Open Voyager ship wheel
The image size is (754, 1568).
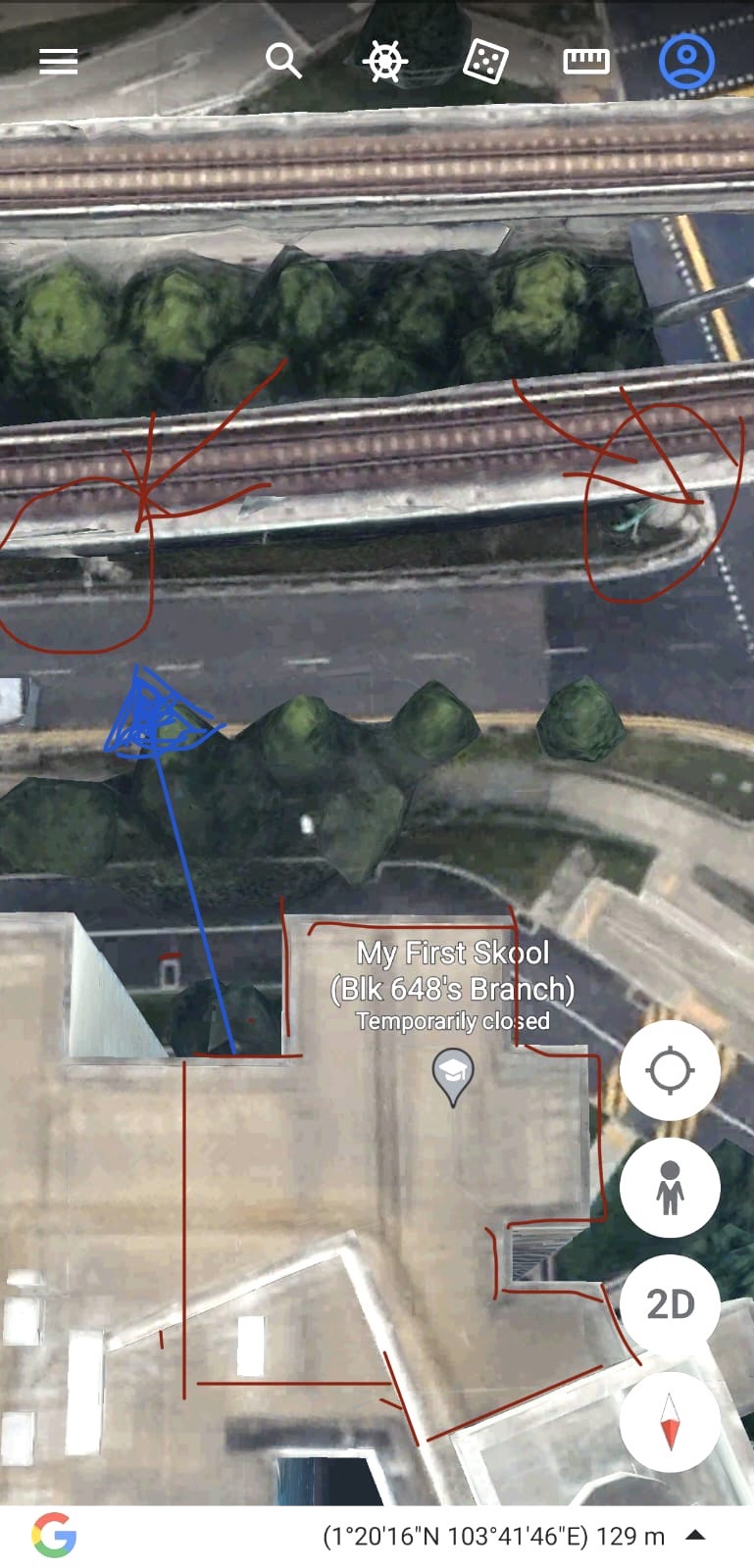point(384,62)
